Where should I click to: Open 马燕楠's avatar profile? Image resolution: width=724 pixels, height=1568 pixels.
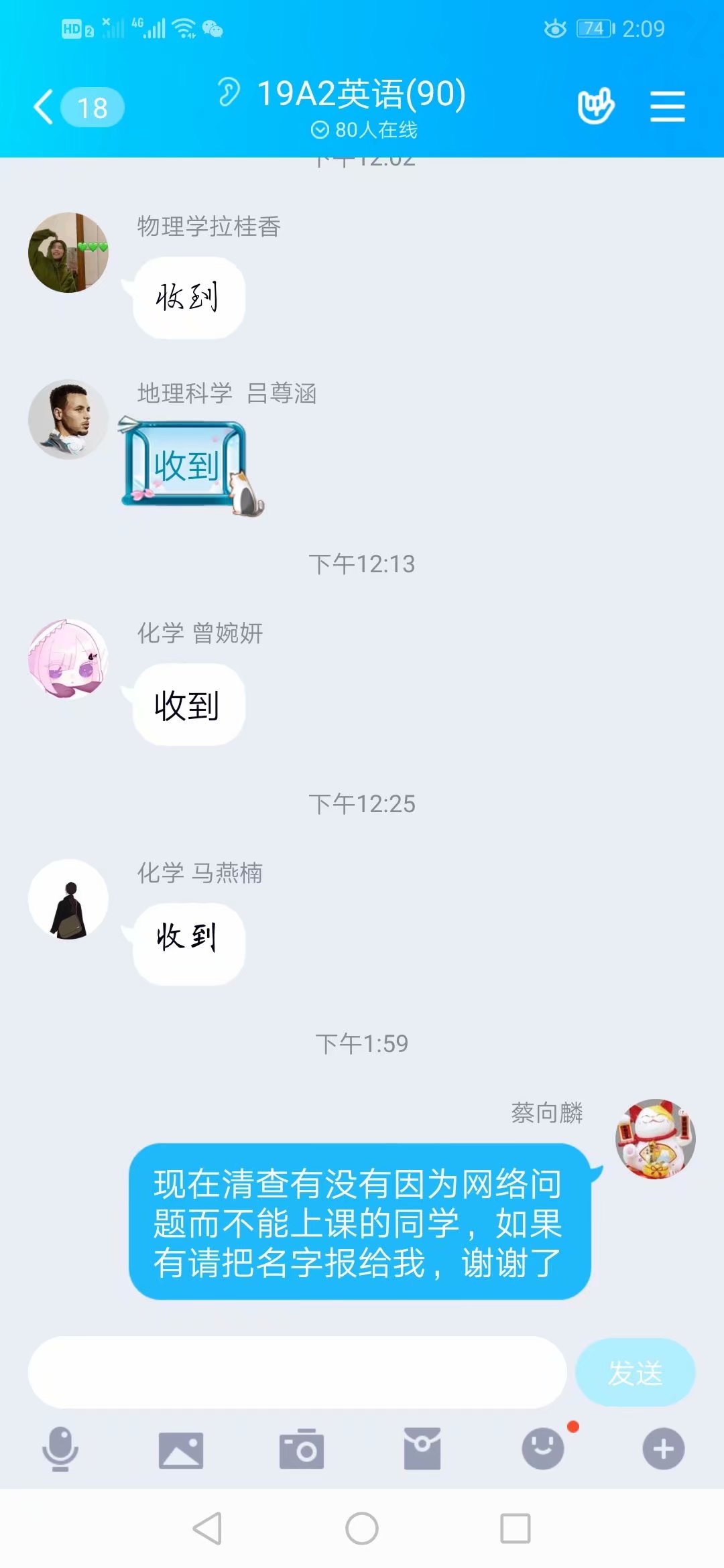68,899
